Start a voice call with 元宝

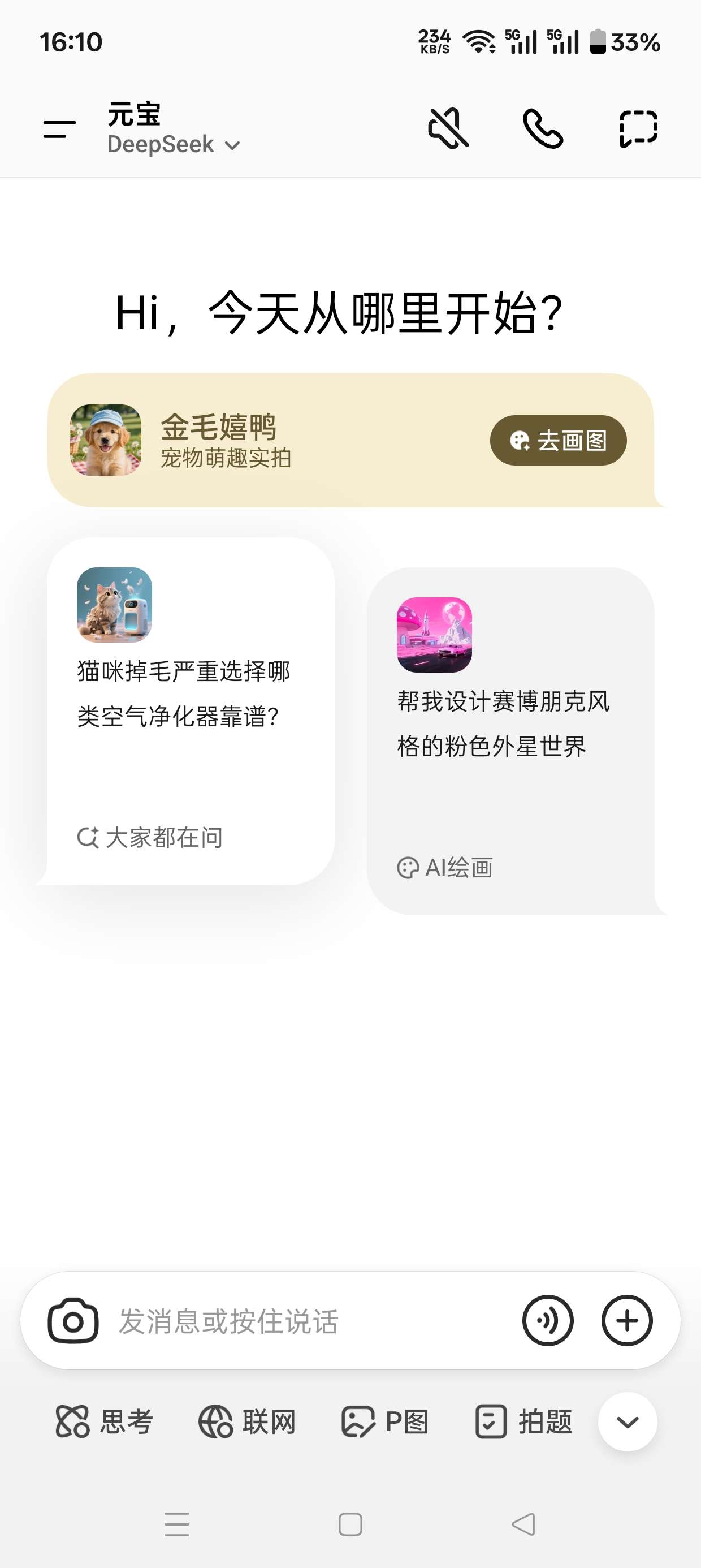tap(543, 128)
